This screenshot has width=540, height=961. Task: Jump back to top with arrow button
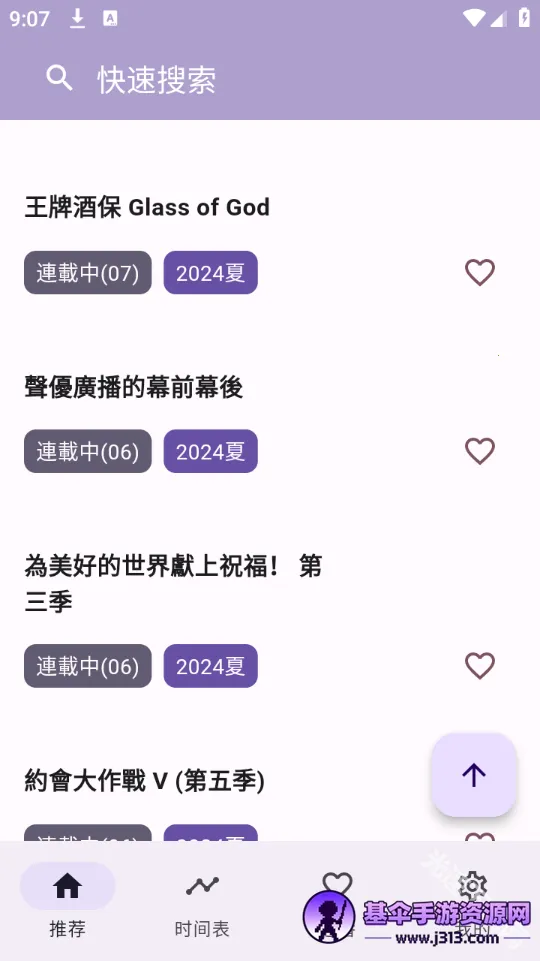474,775
